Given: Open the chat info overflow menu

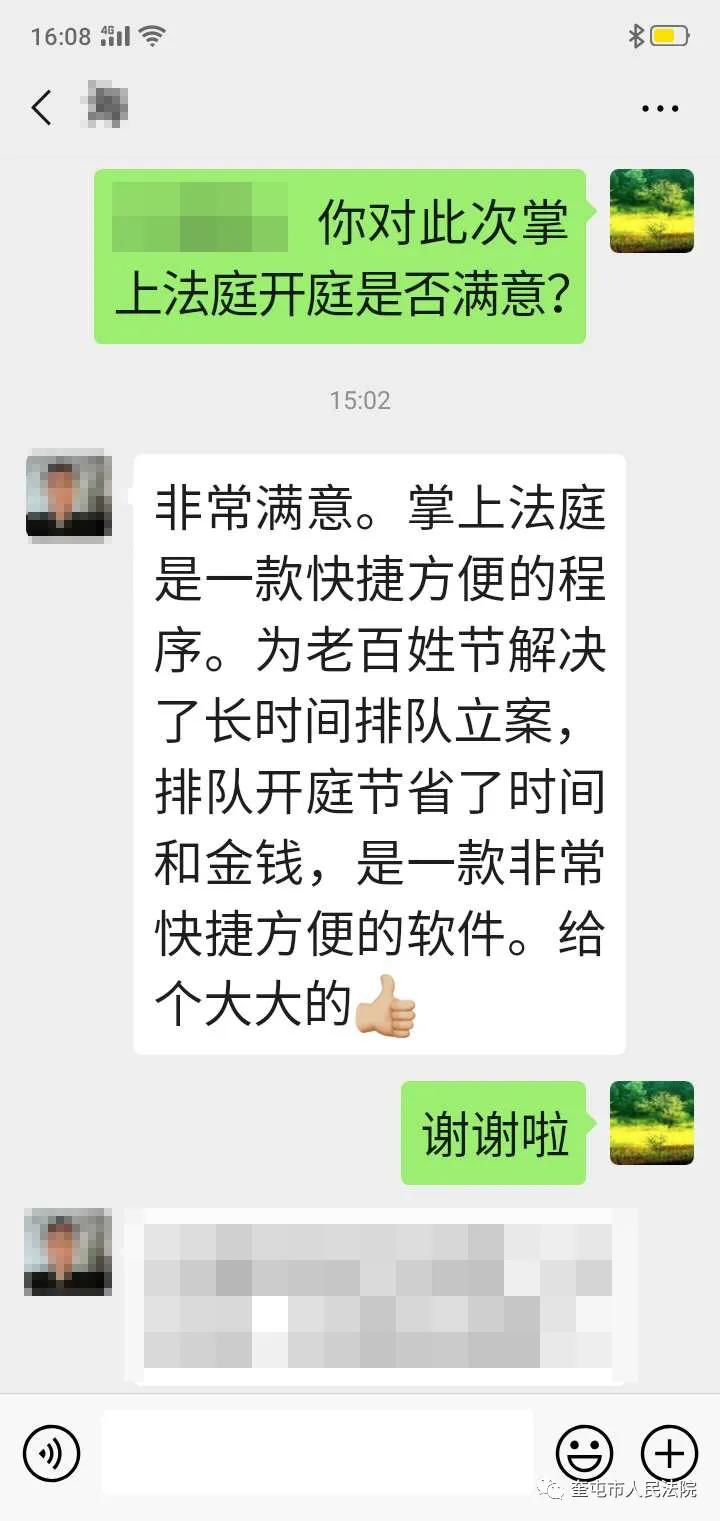Looking at the screenshot, I should [660, 108].
